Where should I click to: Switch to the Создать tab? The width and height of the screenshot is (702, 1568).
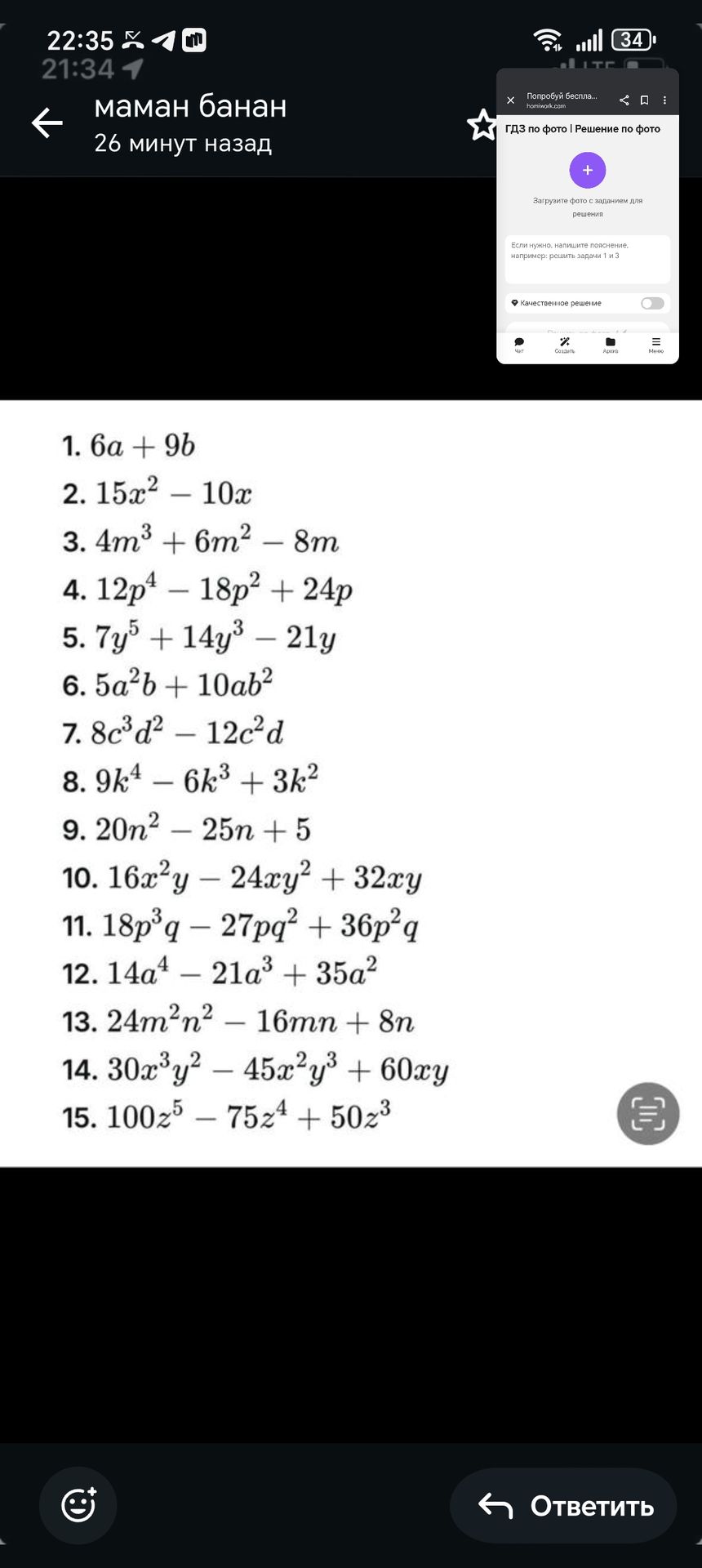pos(565,345)
